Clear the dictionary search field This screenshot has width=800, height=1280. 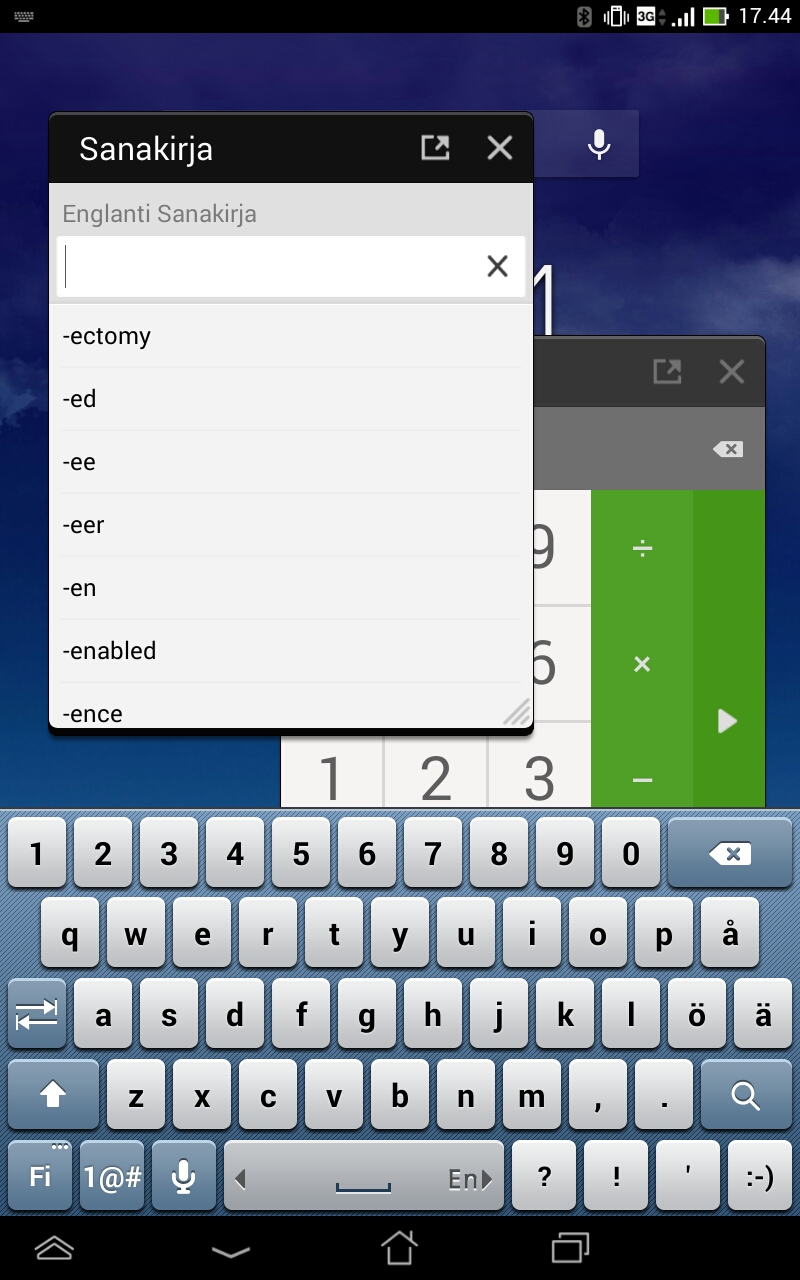(497, 266)
